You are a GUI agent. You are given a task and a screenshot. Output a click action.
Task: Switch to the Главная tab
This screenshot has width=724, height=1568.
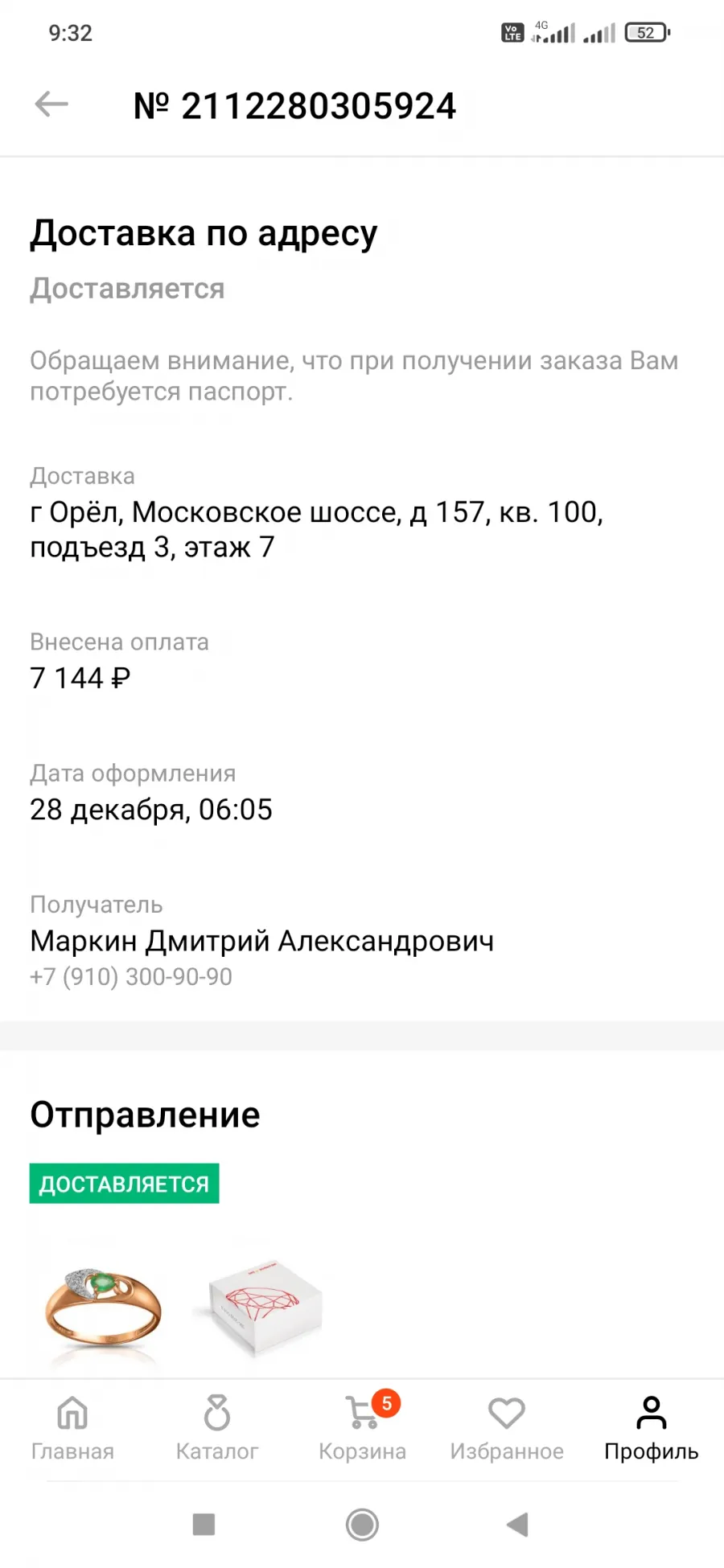click(x=72, y=1429)
